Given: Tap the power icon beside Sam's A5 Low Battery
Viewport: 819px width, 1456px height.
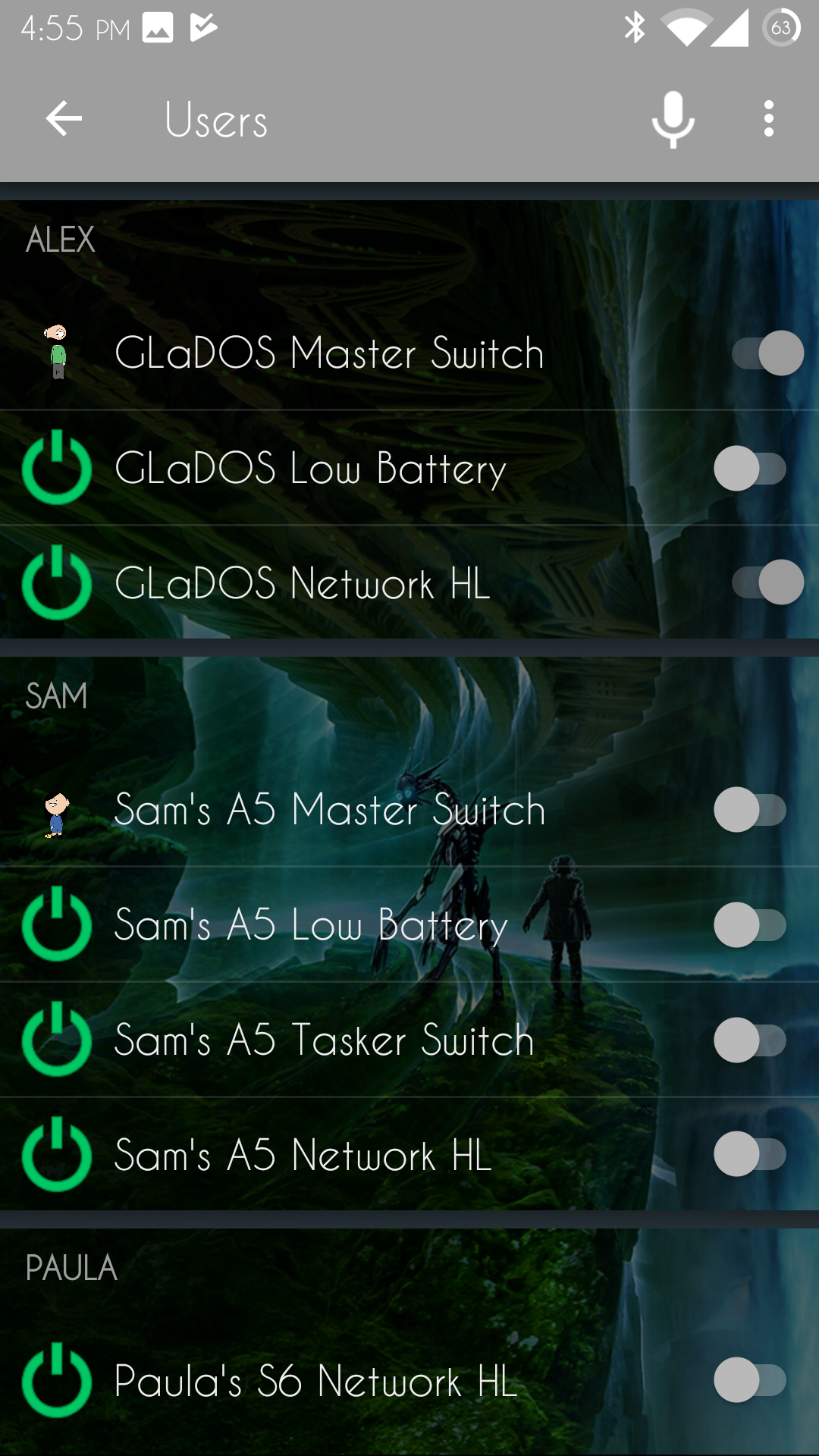Looking at the screenshot, I should (57, 925).
